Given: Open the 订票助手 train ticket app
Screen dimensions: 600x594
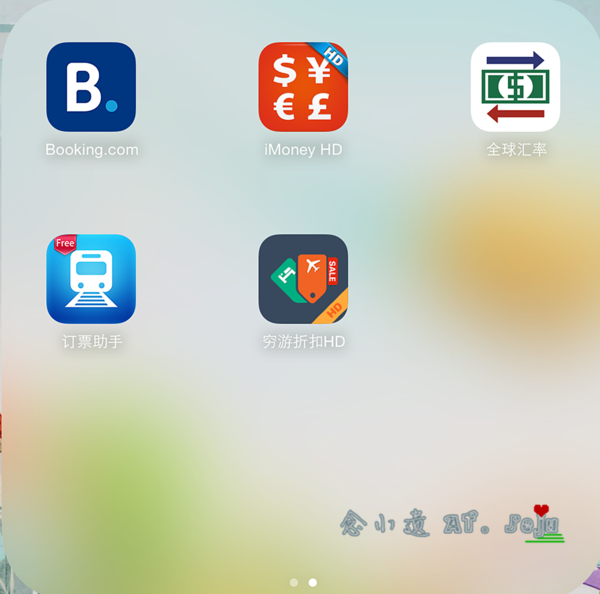Looking at the screenshot, I should click(91, 279).
